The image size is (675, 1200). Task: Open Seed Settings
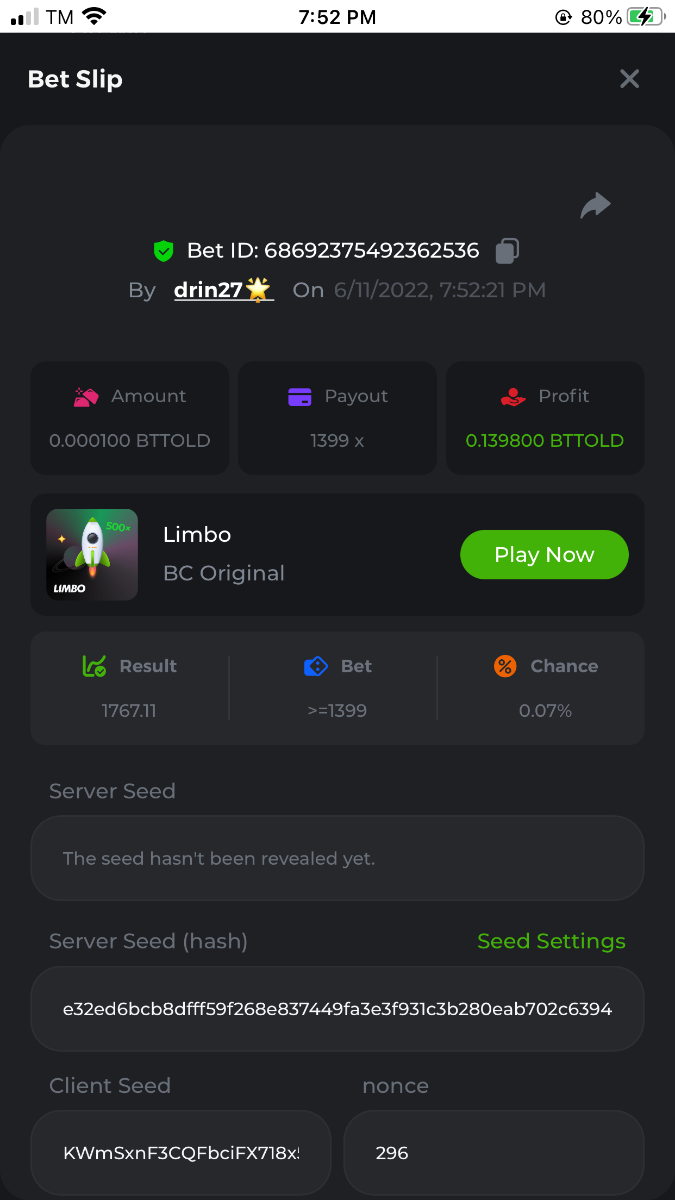[551, 941]
